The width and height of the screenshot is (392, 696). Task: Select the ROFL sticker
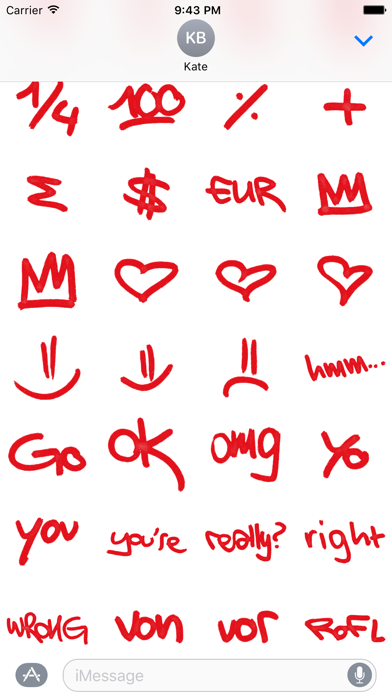[x=344, y=629]
